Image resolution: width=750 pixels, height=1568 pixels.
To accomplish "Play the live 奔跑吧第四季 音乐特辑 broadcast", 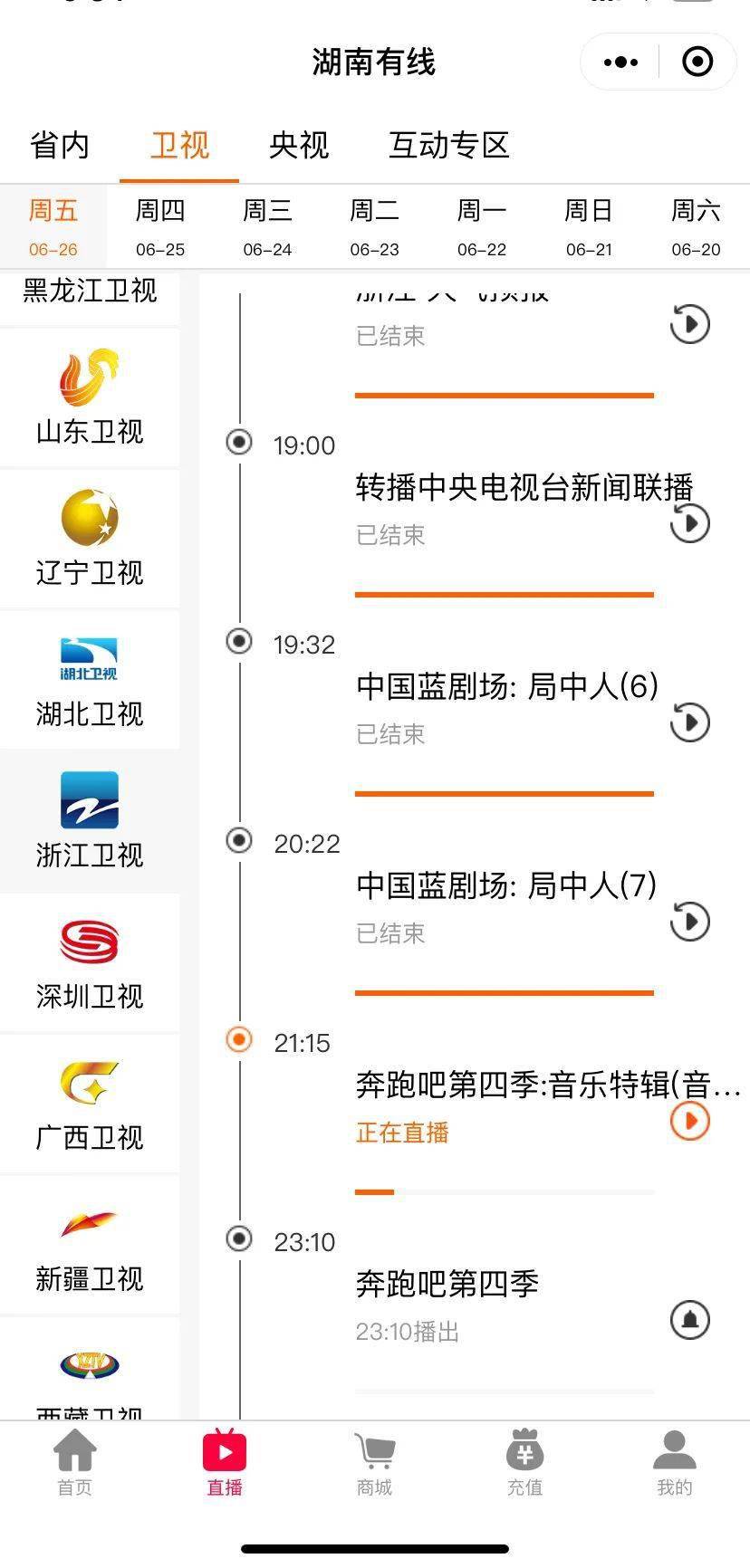I will 690,1121.
